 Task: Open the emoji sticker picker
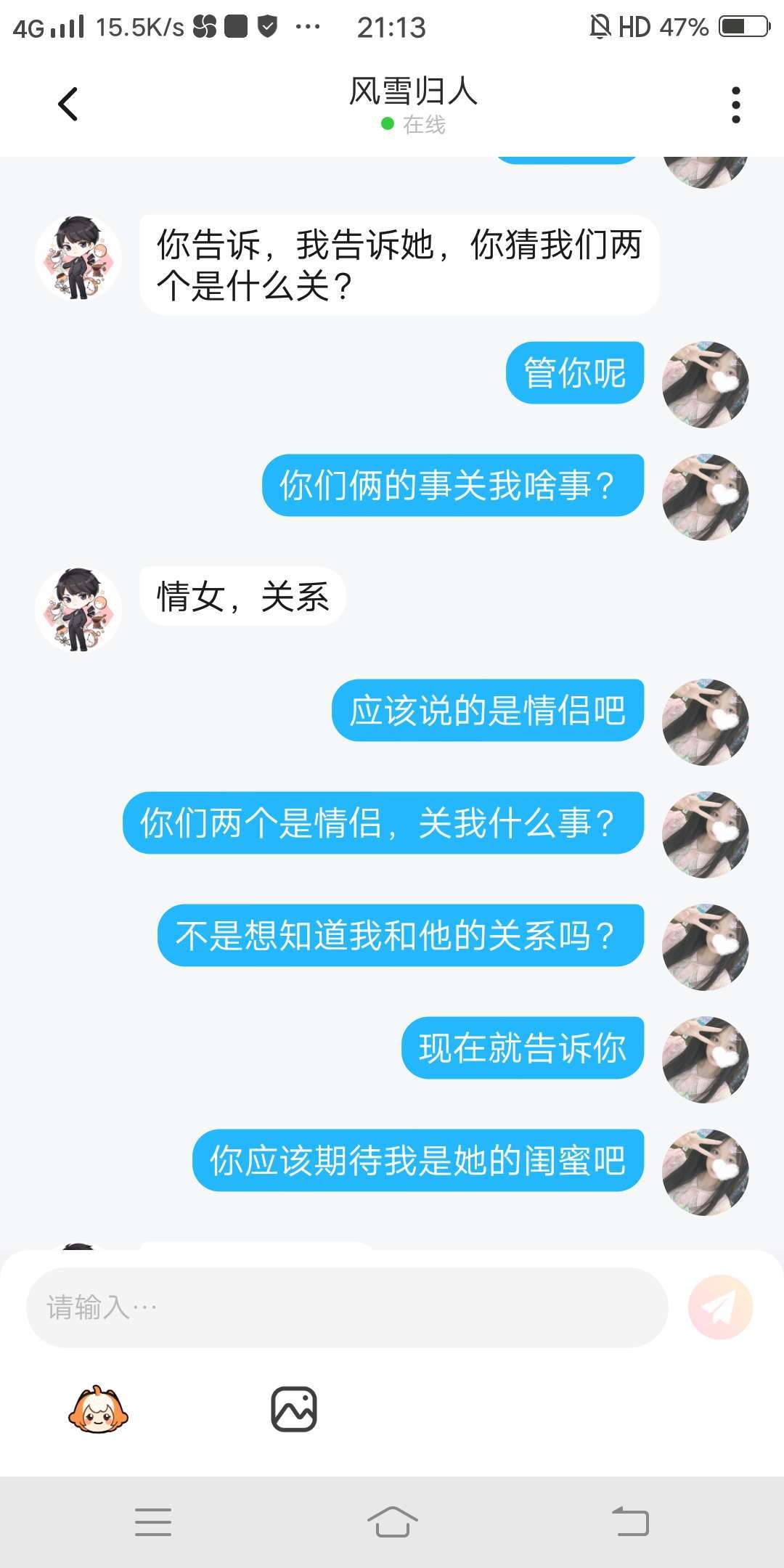98,1409
